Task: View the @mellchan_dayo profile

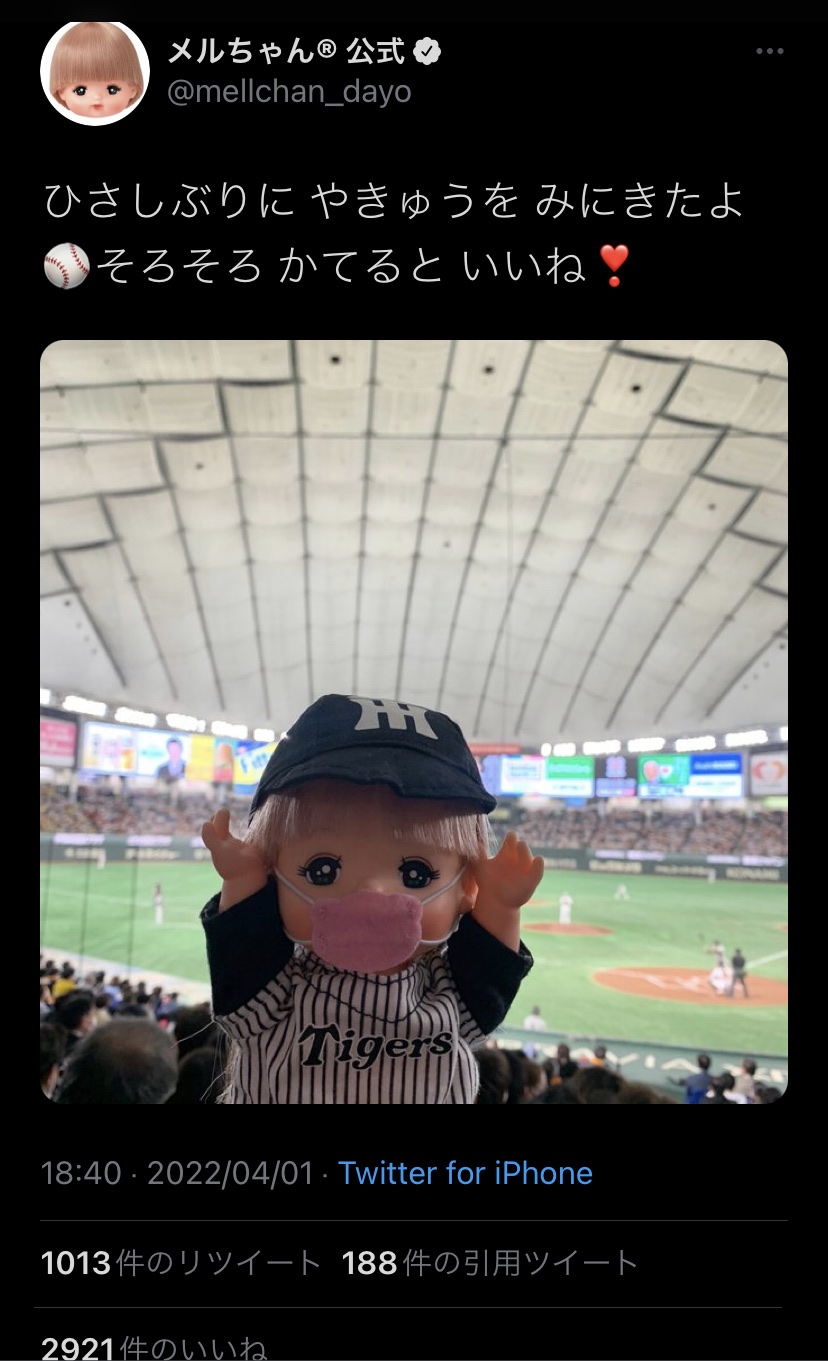Action: coord(289,92)
